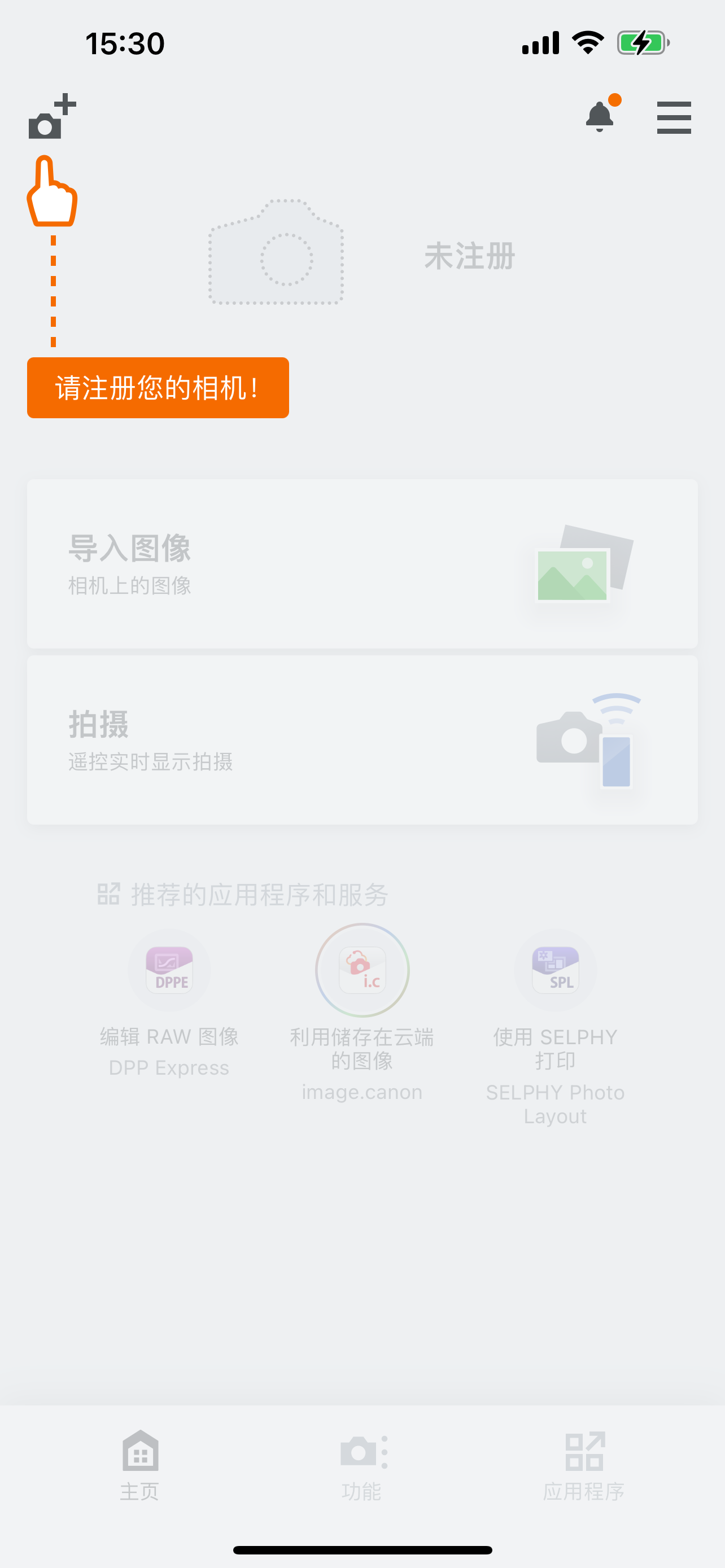Open SELPHY Photo Layout shortcut
725x1568 pixels.
point(554,970)
